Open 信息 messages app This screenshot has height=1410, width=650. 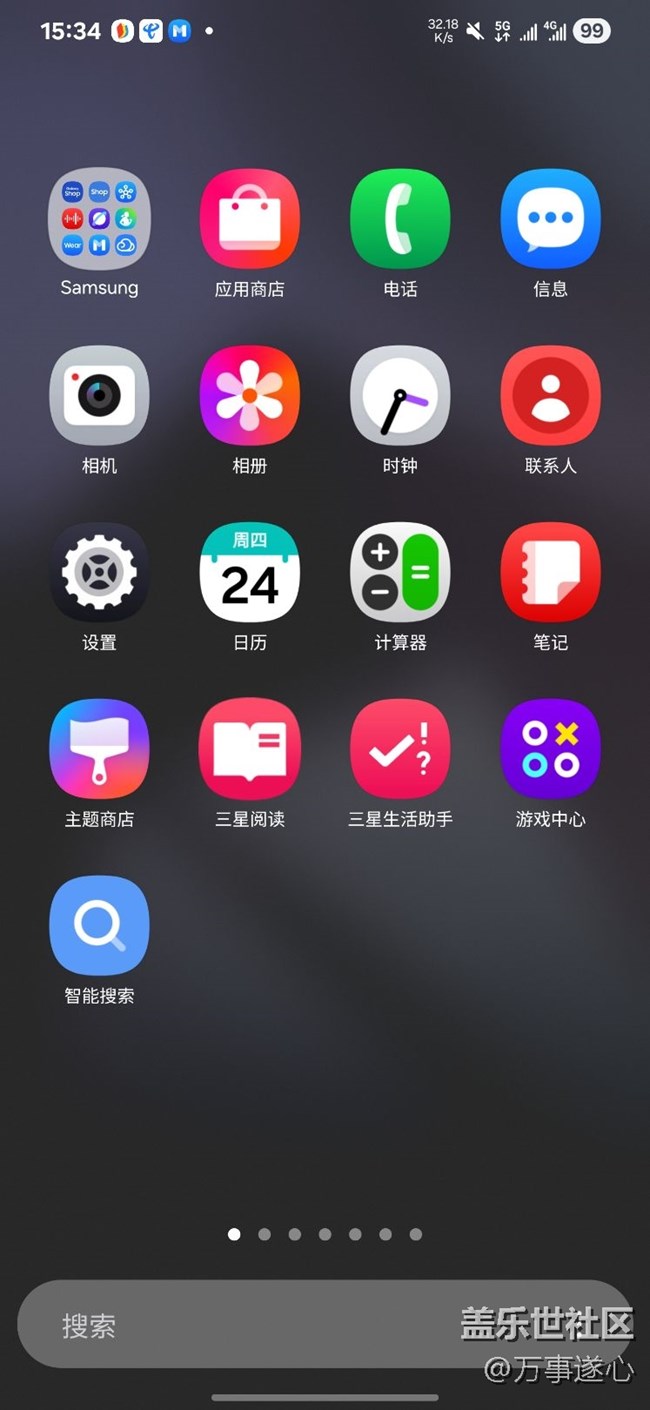tap(550, 219)
